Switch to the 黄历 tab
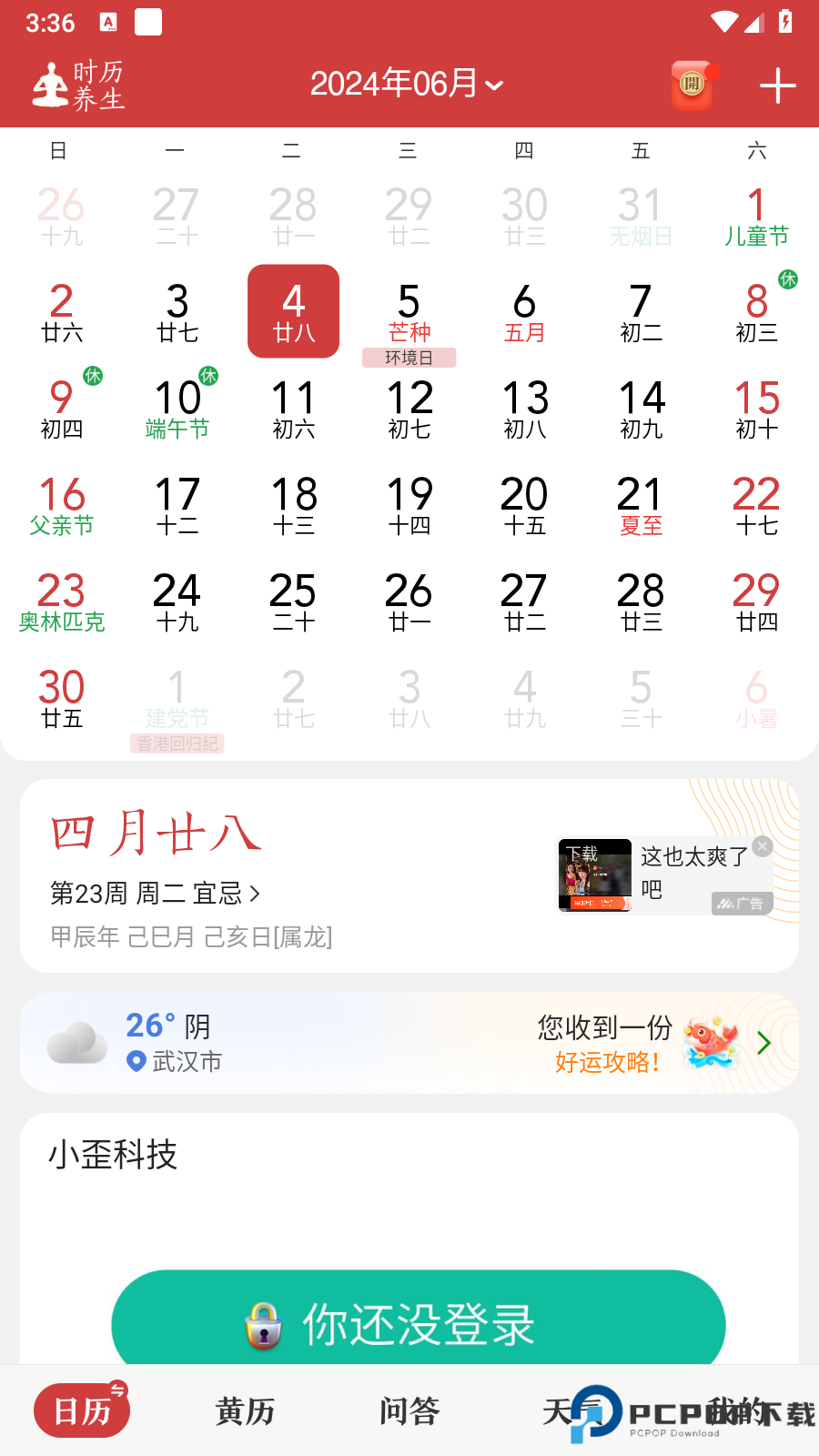Viewport: 819px width, 1456px height. click(245, 1411)
